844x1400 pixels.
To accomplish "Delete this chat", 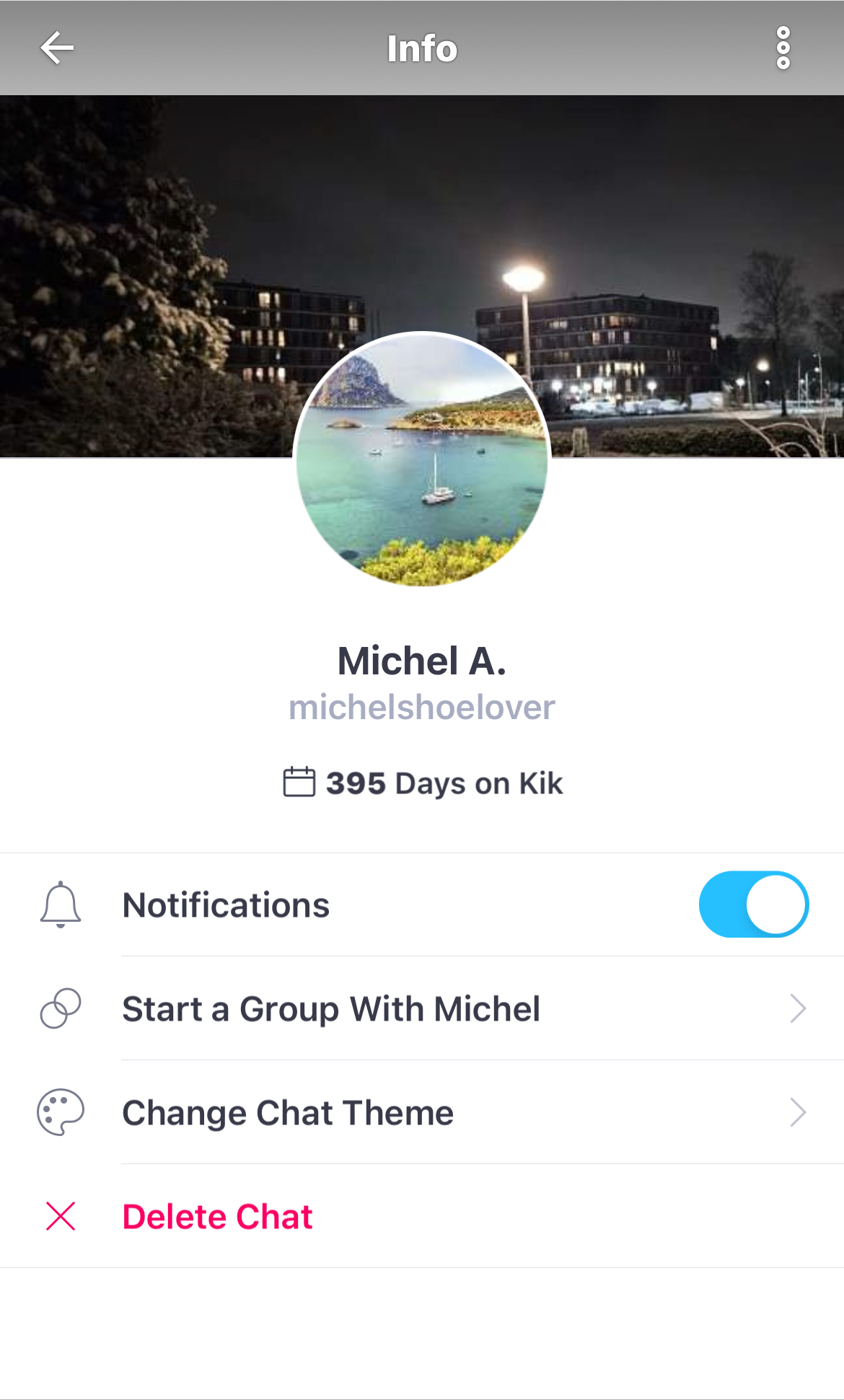I will tap(216, 1217).
